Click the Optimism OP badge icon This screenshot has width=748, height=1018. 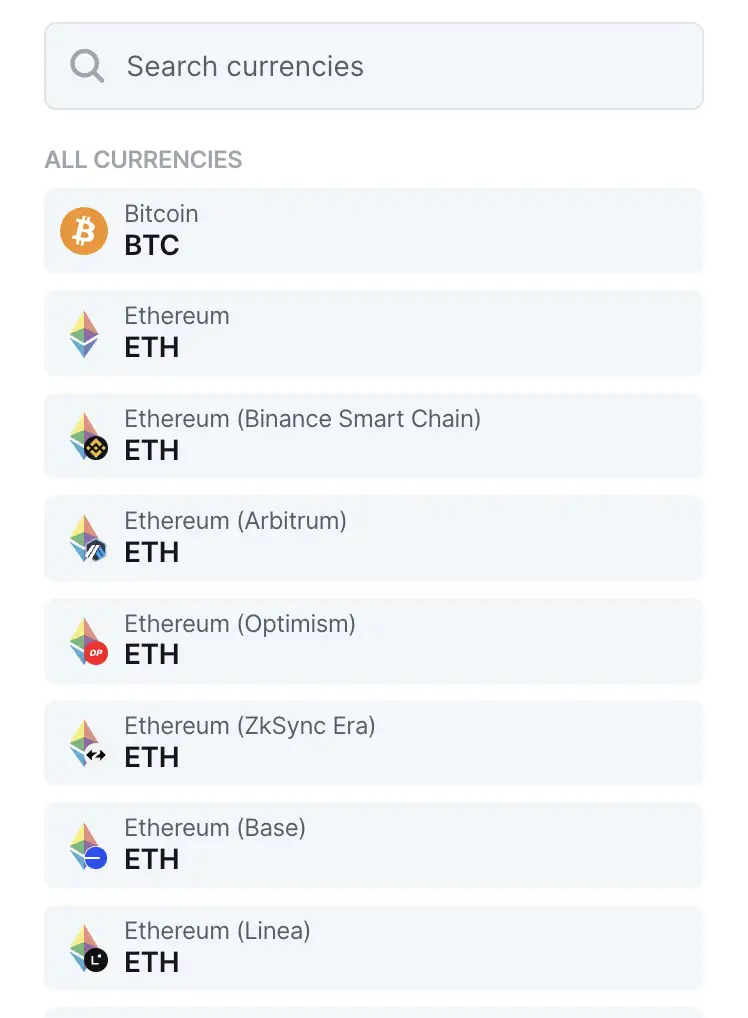tap(95, 653)
